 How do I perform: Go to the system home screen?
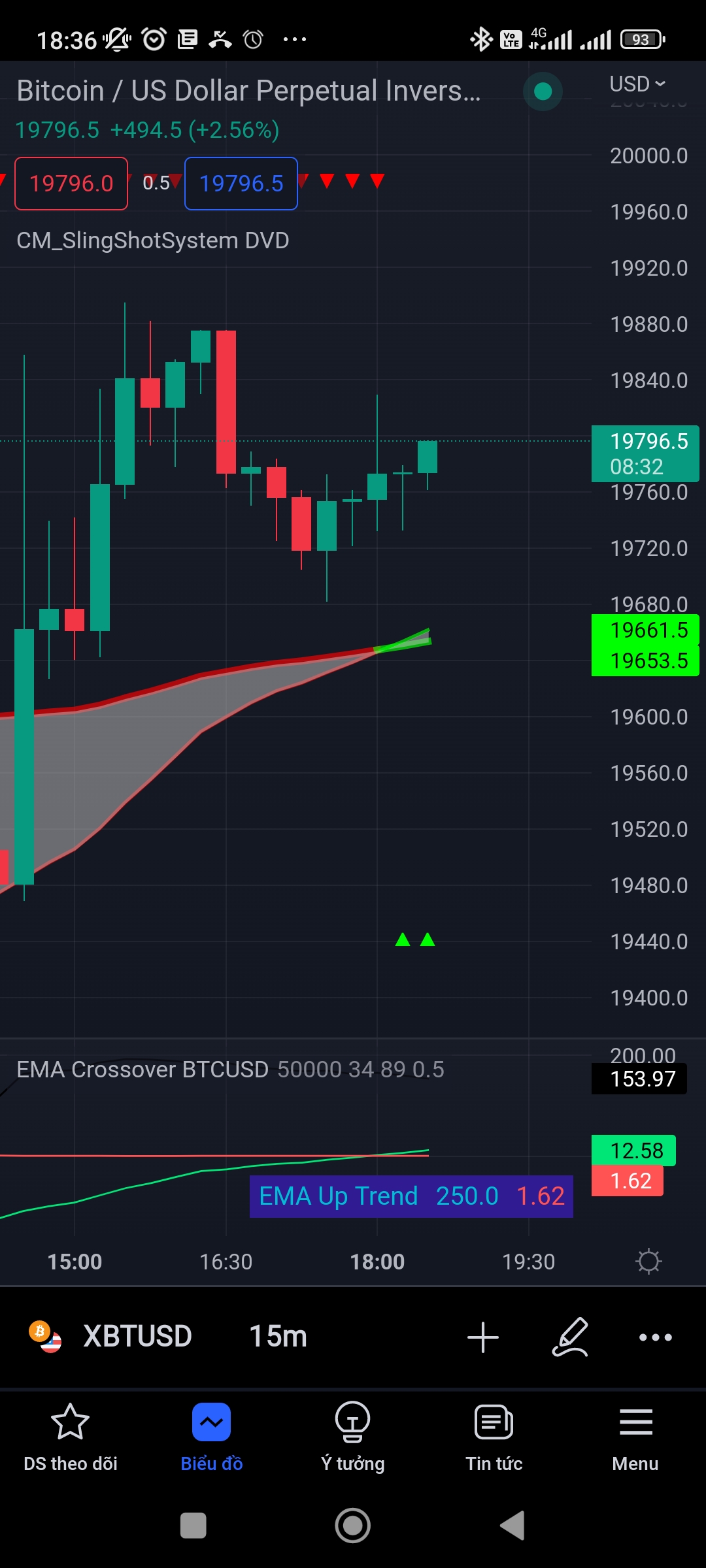[x=352, y=1526]
